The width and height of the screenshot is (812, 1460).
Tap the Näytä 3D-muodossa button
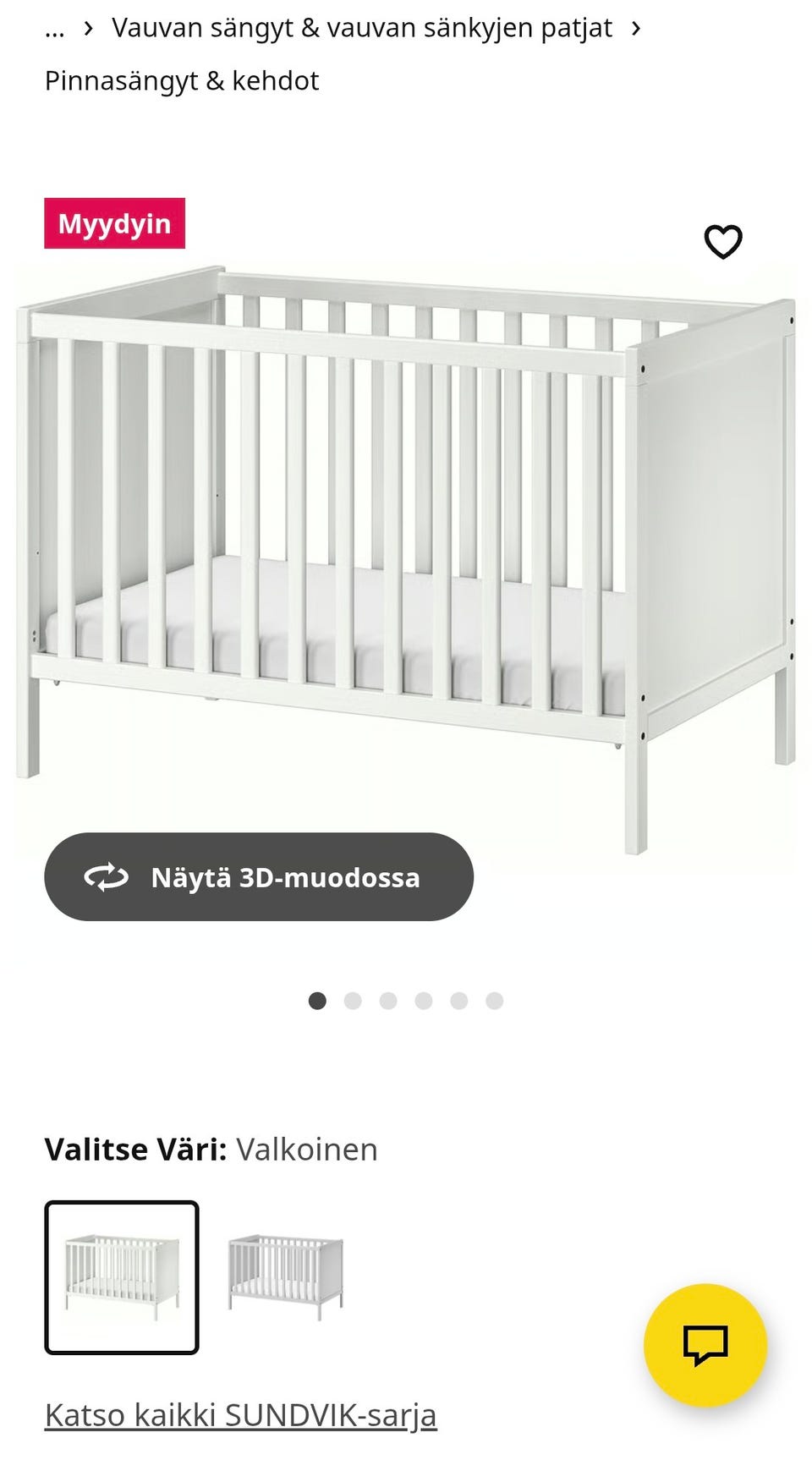(259, 877)
